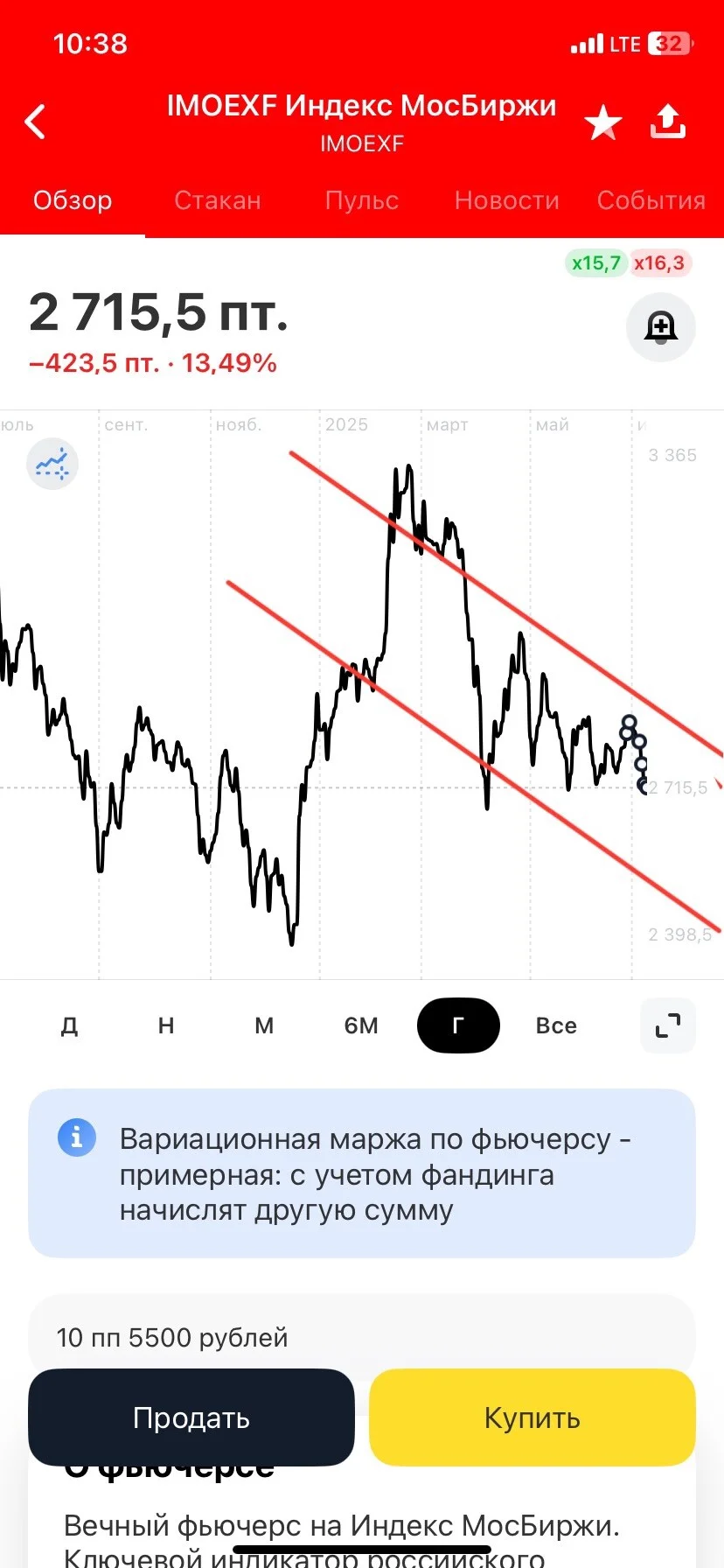Open the Пульс tab
The image size is (724, 1568).
pos(362,200)
